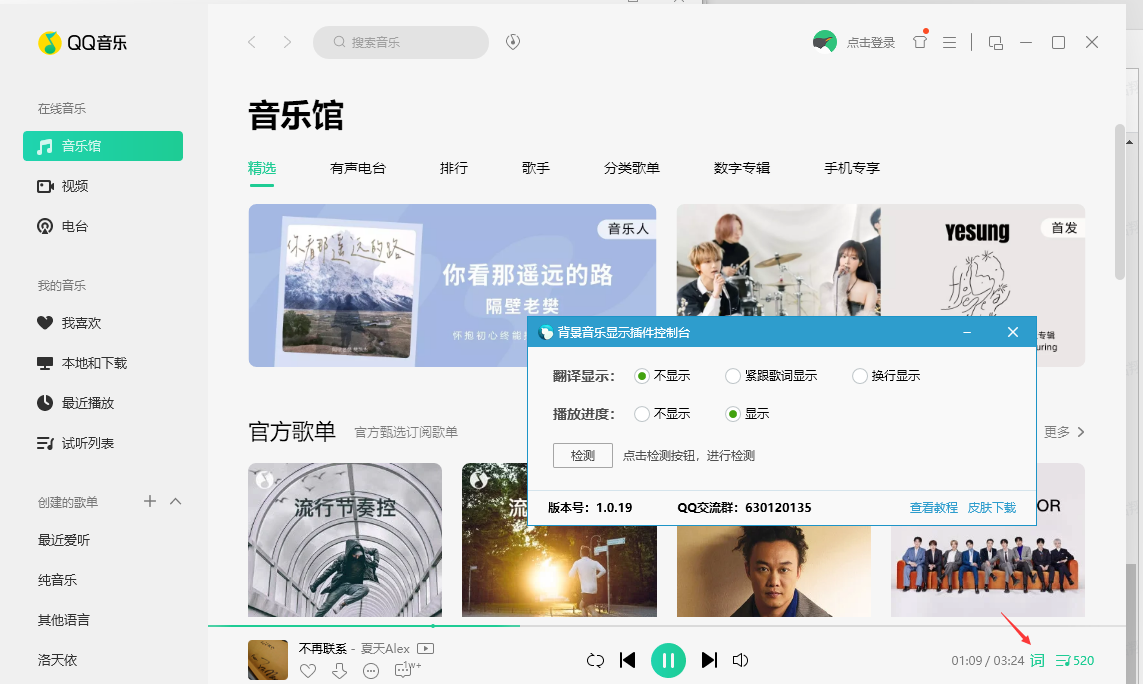Screen dimensions: 1143x684
Task: Open the 皮肤下载 link
Action: [992, 508]
